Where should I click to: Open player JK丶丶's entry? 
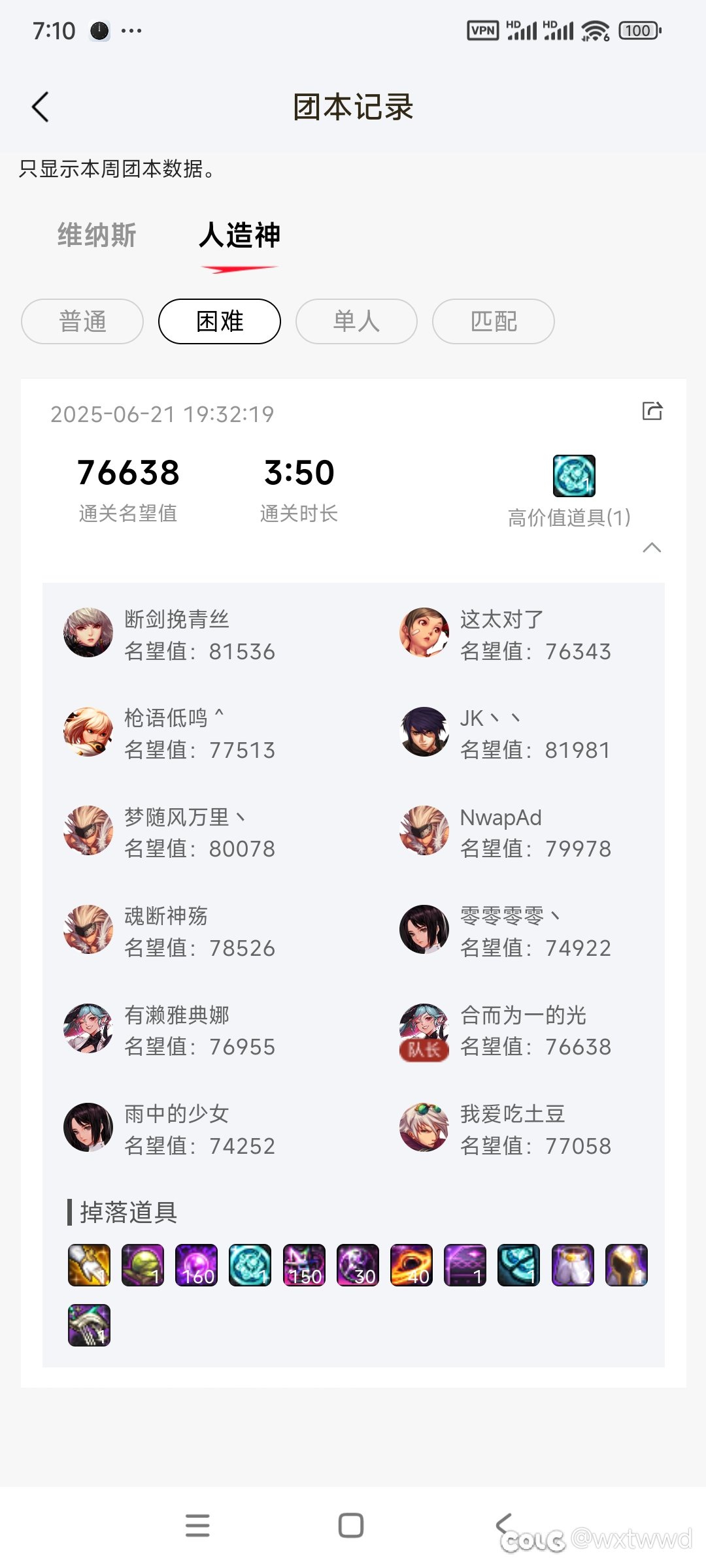[506, 733]
